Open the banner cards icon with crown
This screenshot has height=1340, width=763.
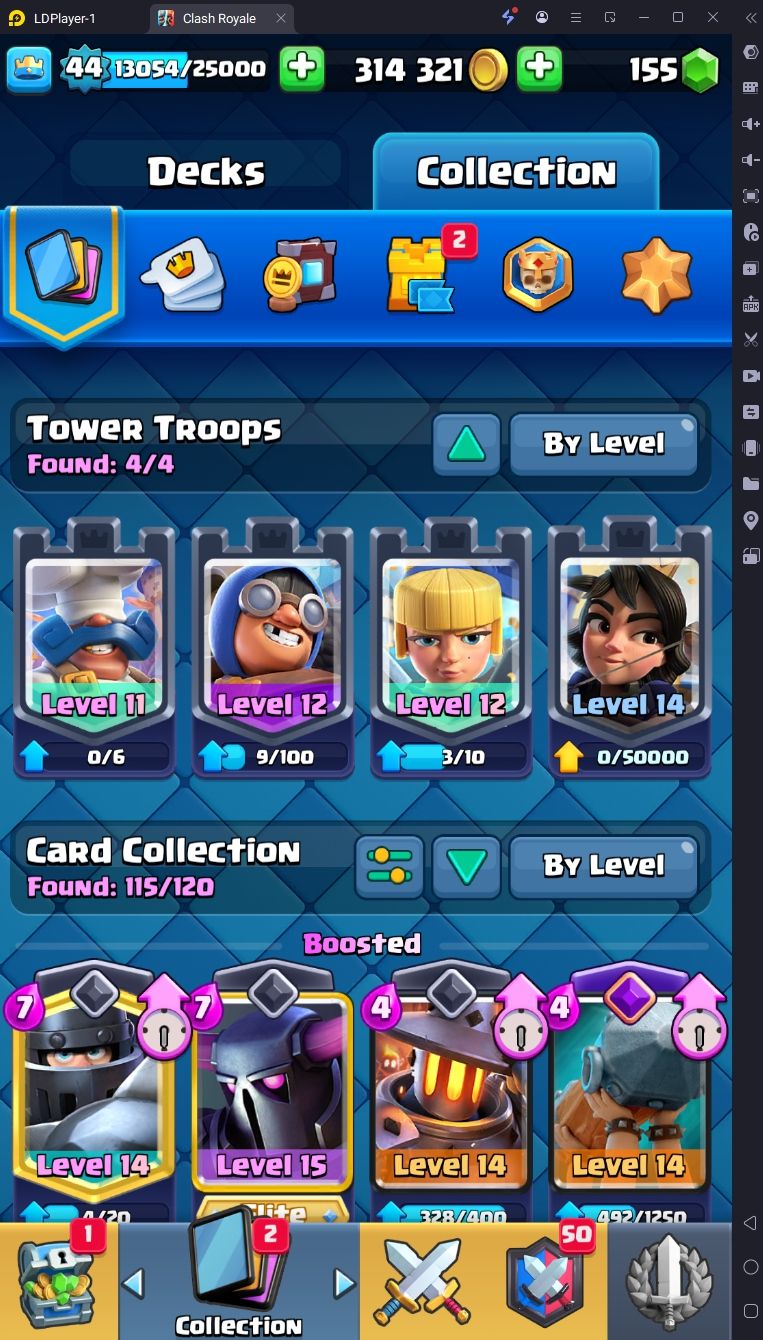[x=182, y=275]
